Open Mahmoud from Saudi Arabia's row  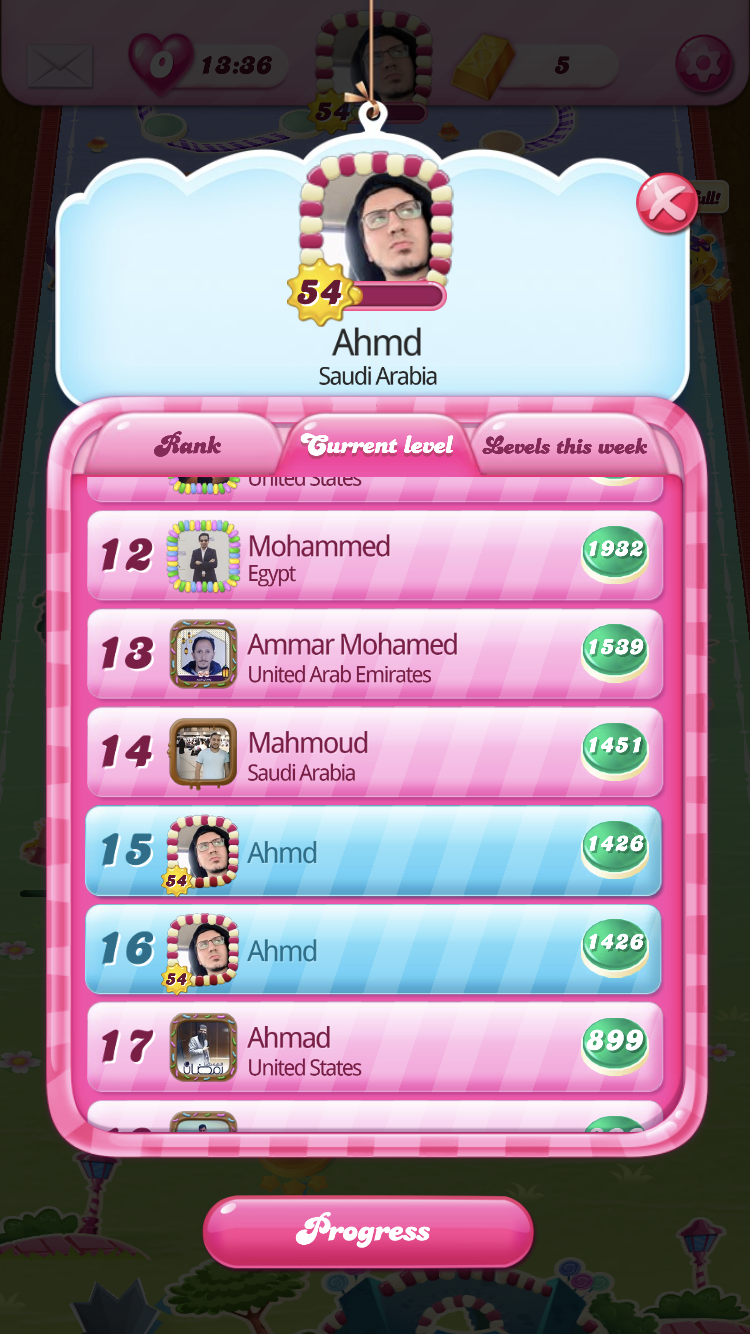pyautogui.click(x=374, y=753)
